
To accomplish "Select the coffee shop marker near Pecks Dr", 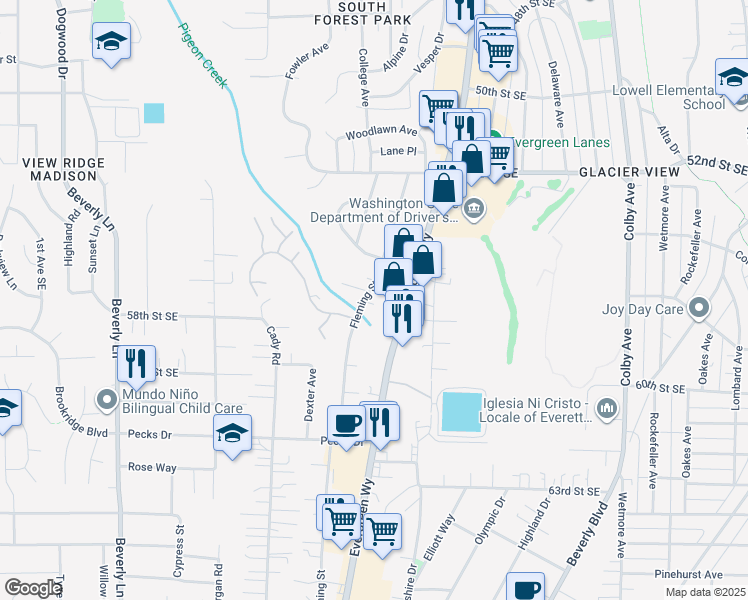I will [347, 424].
